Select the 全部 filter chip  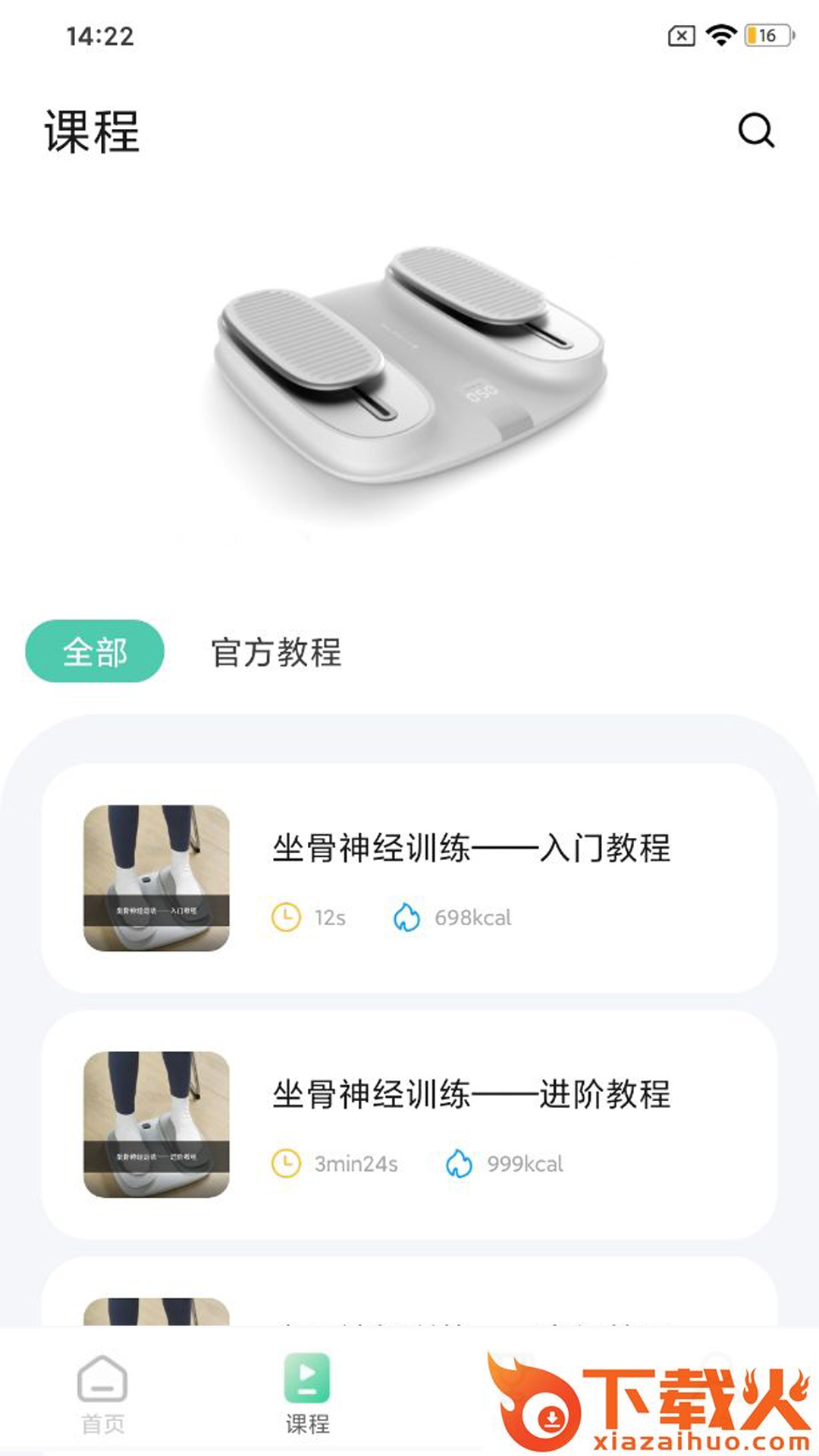click(95, 651)
